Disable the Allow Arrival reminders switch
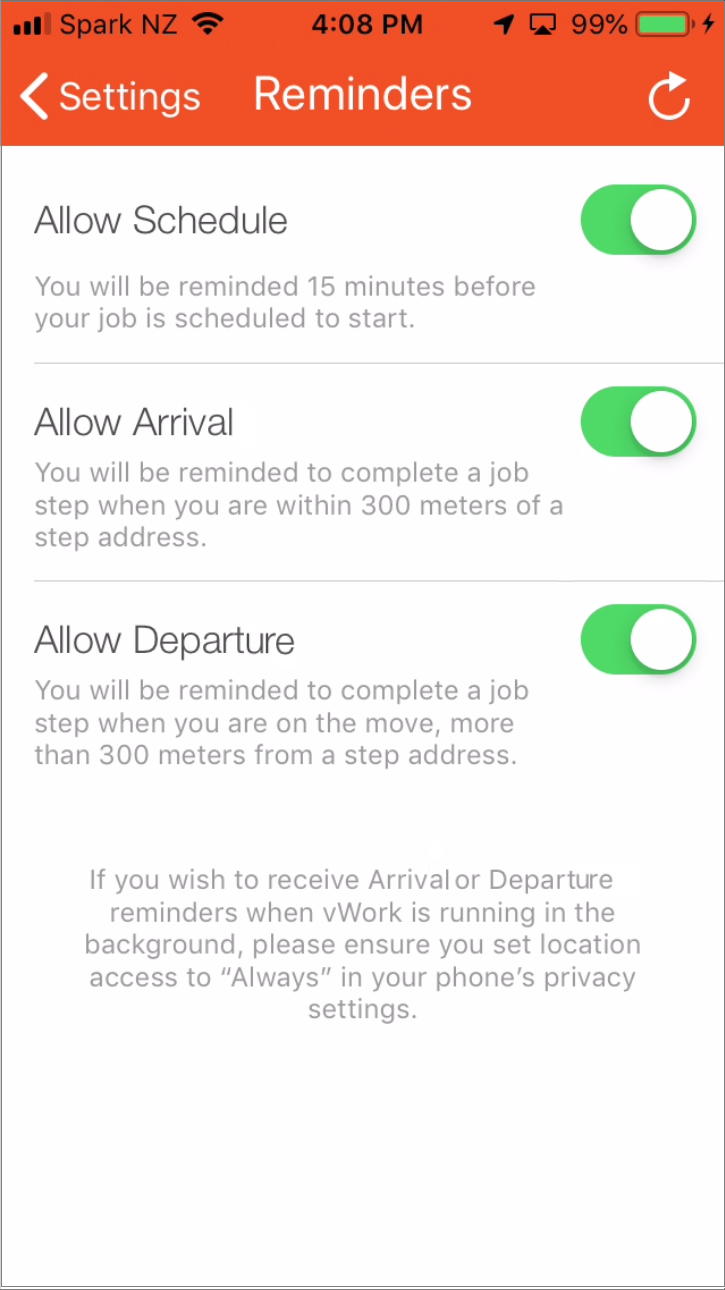The image size is (725, 1290). (x=638, y=422)
